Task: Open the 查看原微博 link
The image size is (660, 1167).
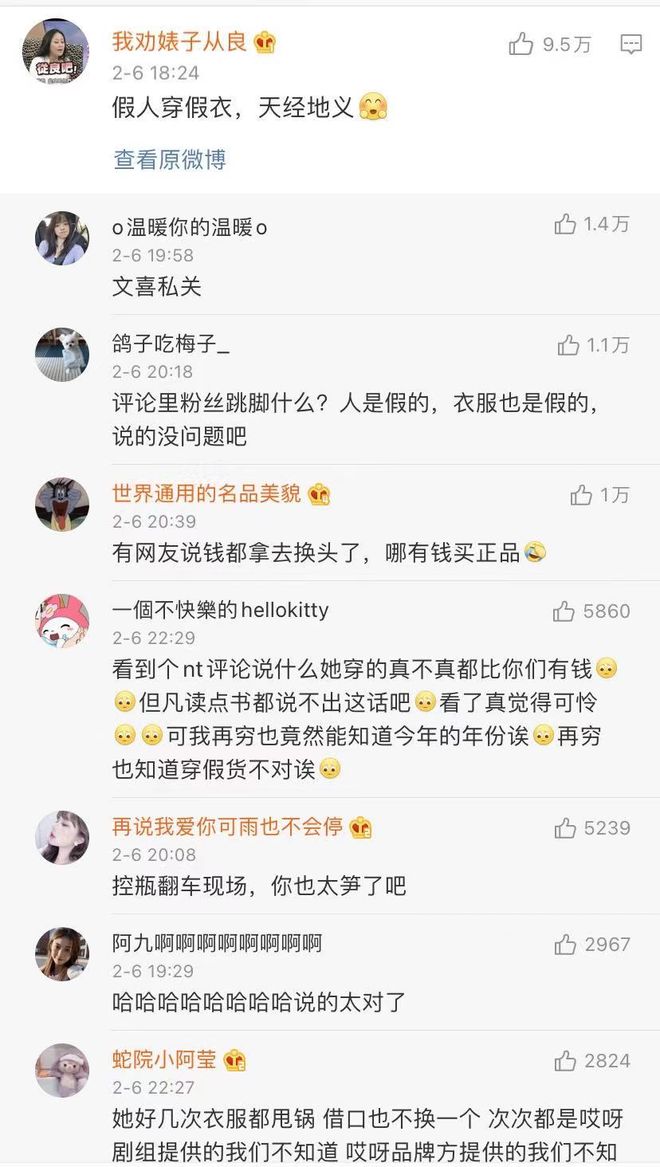Action: click(169, 159)
